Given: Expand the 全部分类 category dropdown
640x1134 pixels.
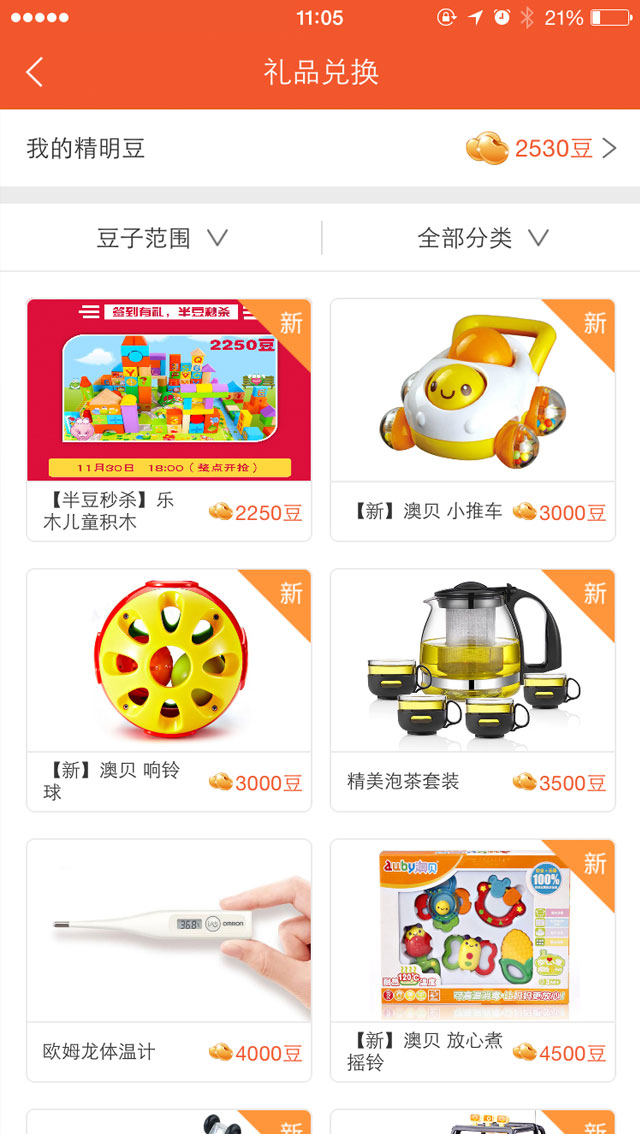Looking at the screenshot, I should pos(483,238).
